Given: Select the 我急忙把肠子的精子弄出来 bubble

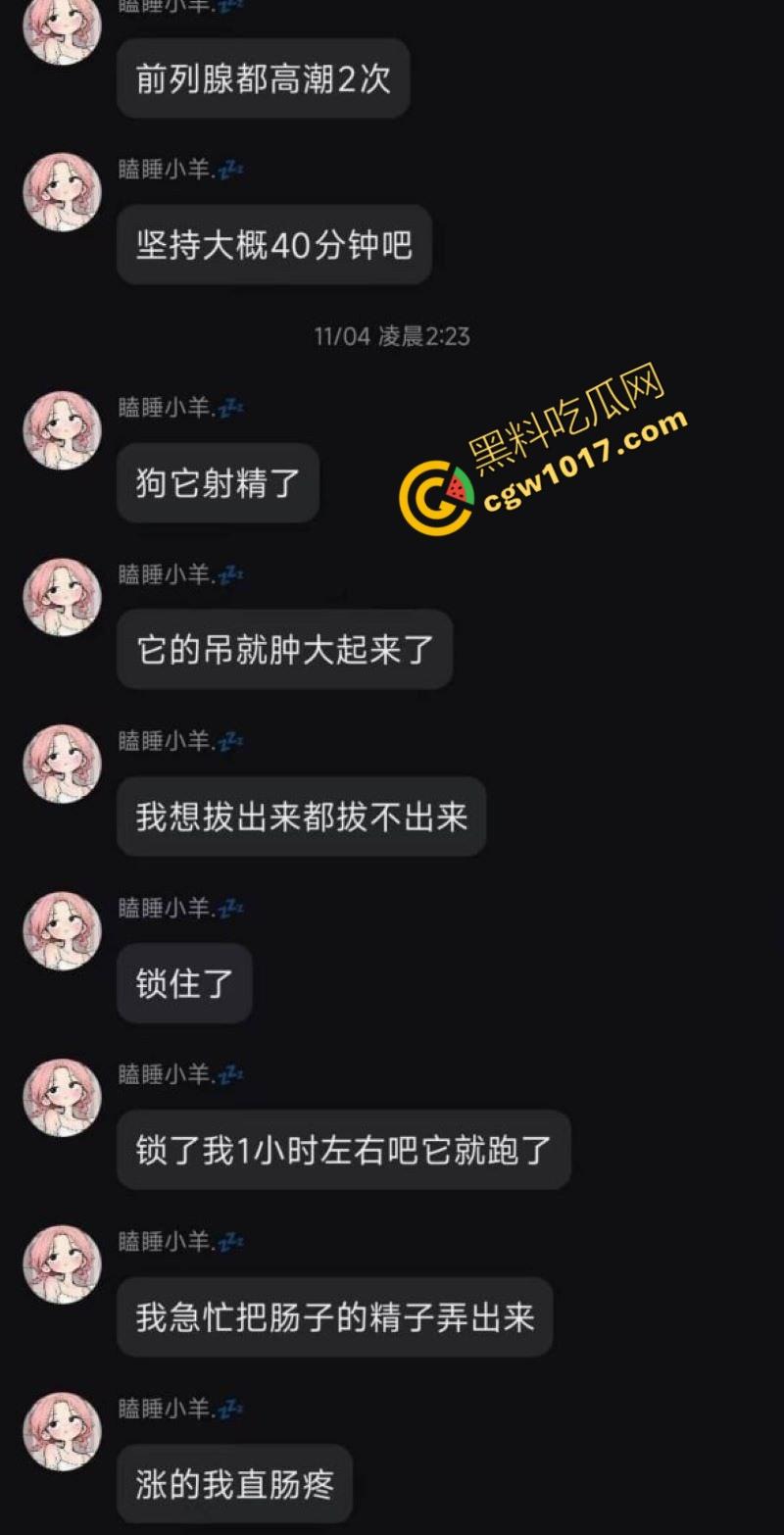Looking at the screenshot, I should [333, 1317].
